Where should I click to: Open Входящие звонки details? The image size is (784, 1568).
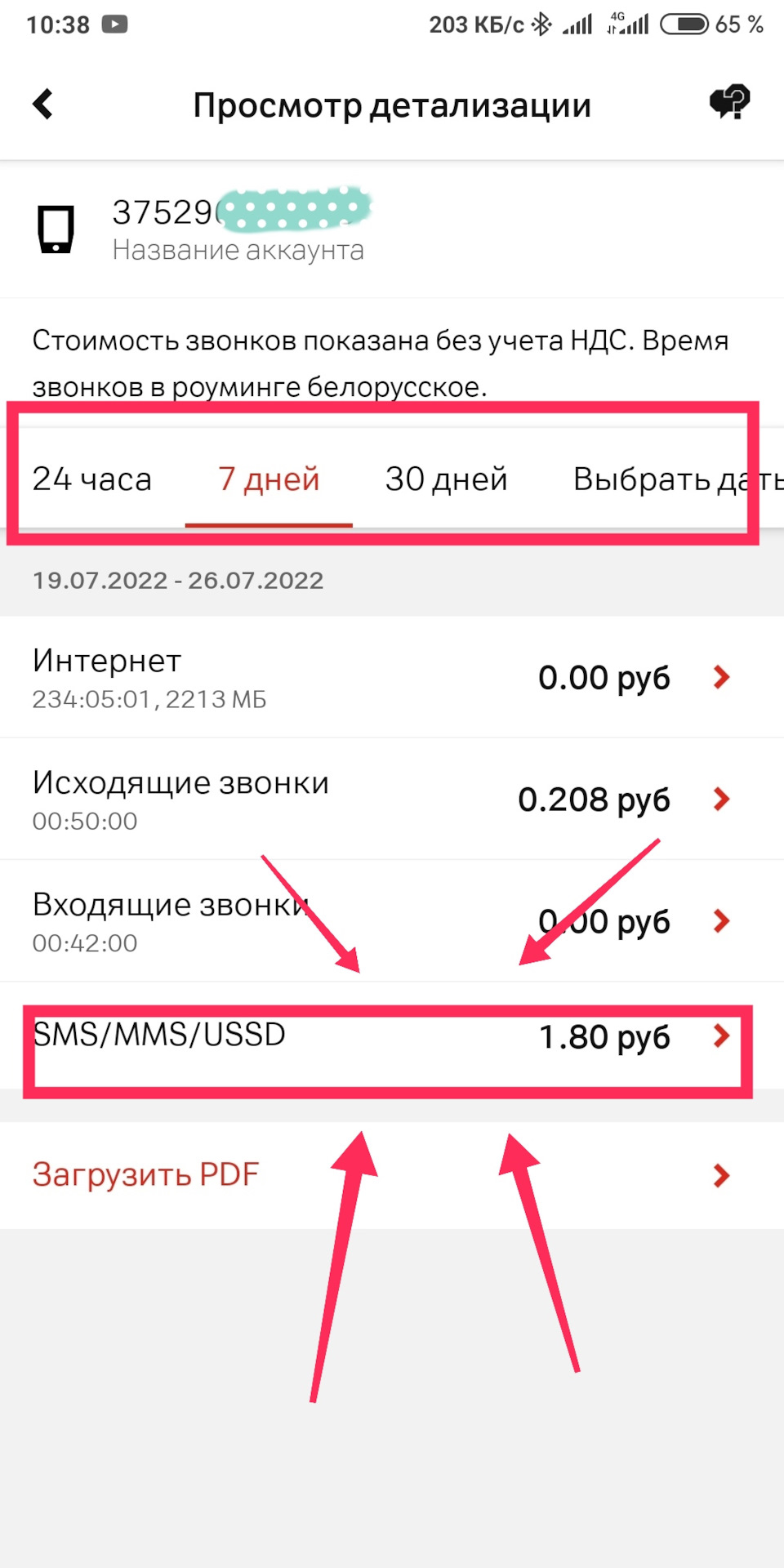pos(392,921)
